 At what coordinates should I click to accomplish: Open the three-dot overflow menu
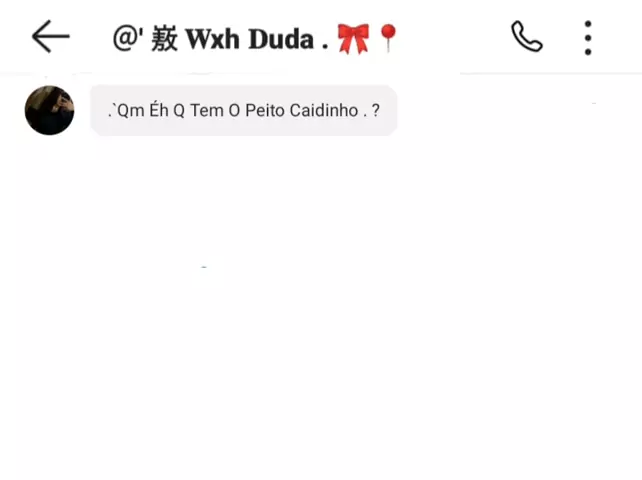(588, 37)
